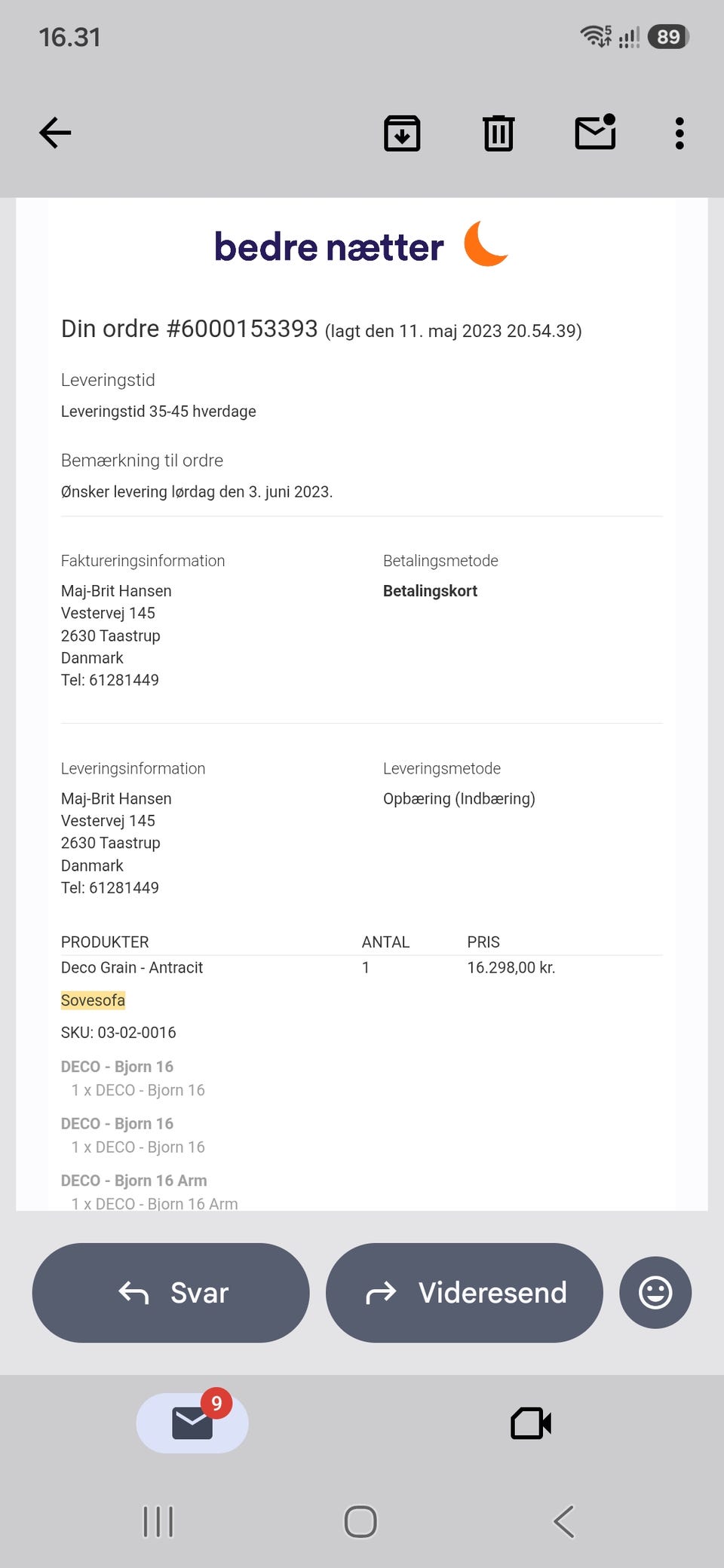The height and width of the screenshot is (1568, 724).
Task: Reply with the Svar button
Action: coord(171,1292)
